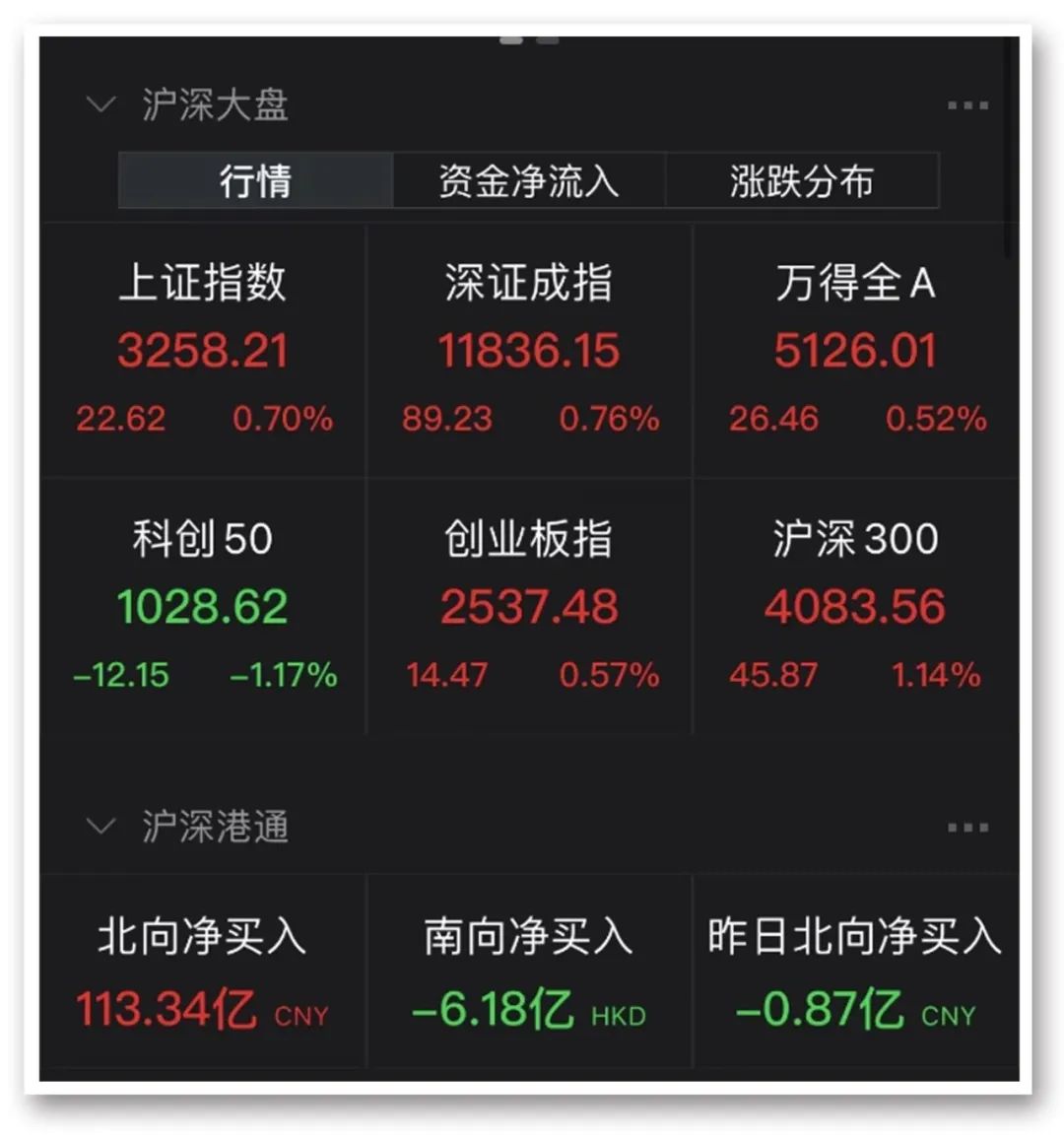Switch to the 资金净流入 tab
The height and width of the screenshot is (1138, 1064).
click(529, 181)
